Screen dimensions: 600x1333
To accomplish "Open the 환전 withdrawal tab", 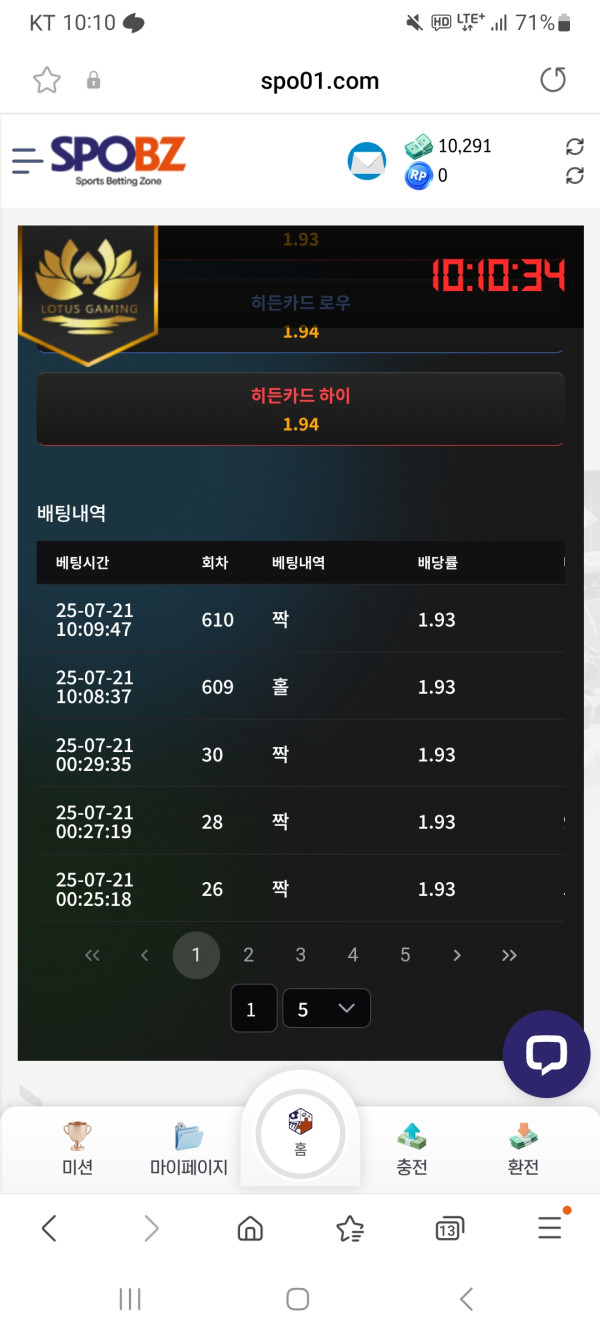I will click(x=523, y=1148).
